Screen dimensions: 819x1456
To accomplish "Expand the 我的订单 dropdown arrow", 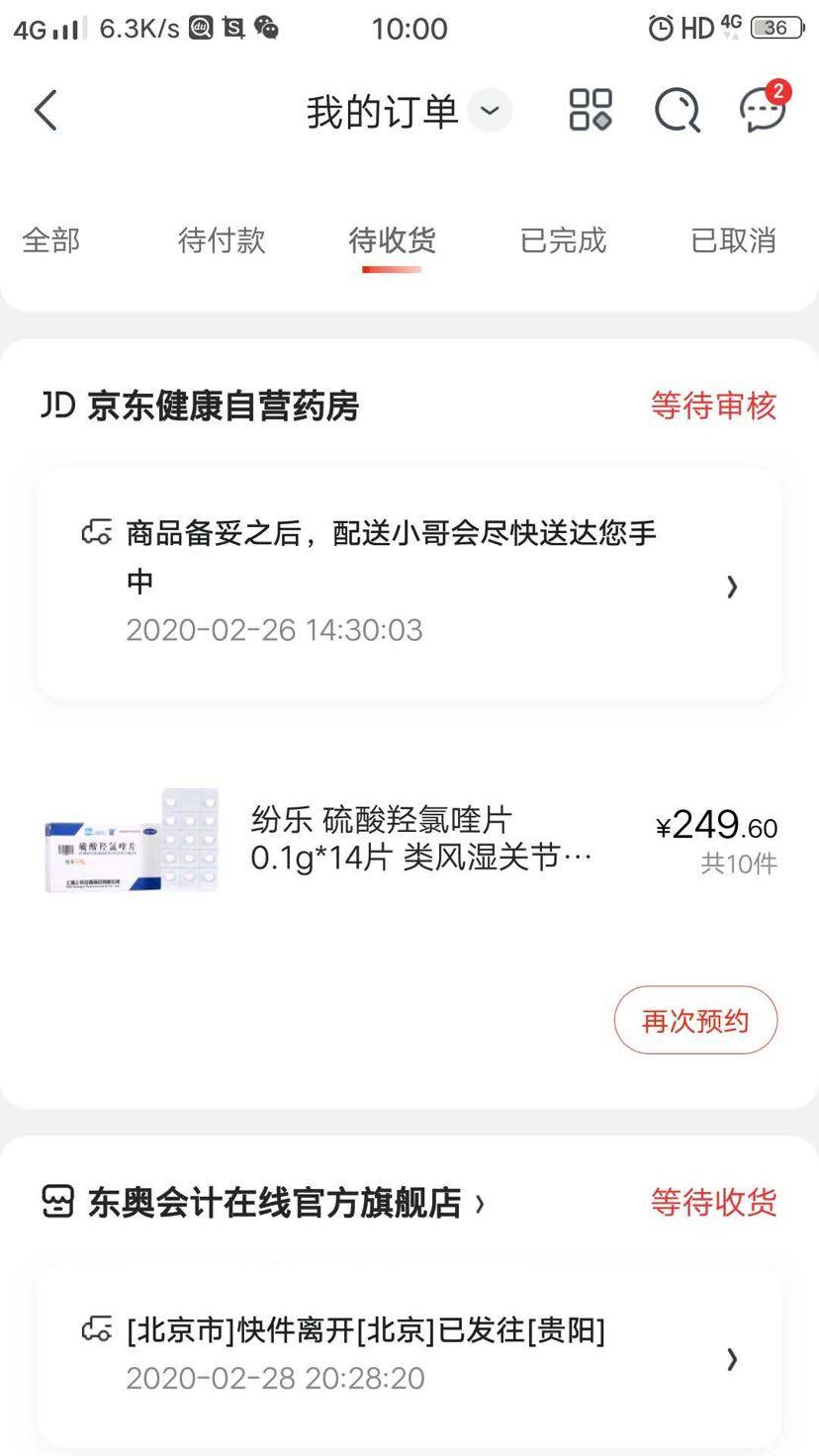I will click(x=490, y=110).
